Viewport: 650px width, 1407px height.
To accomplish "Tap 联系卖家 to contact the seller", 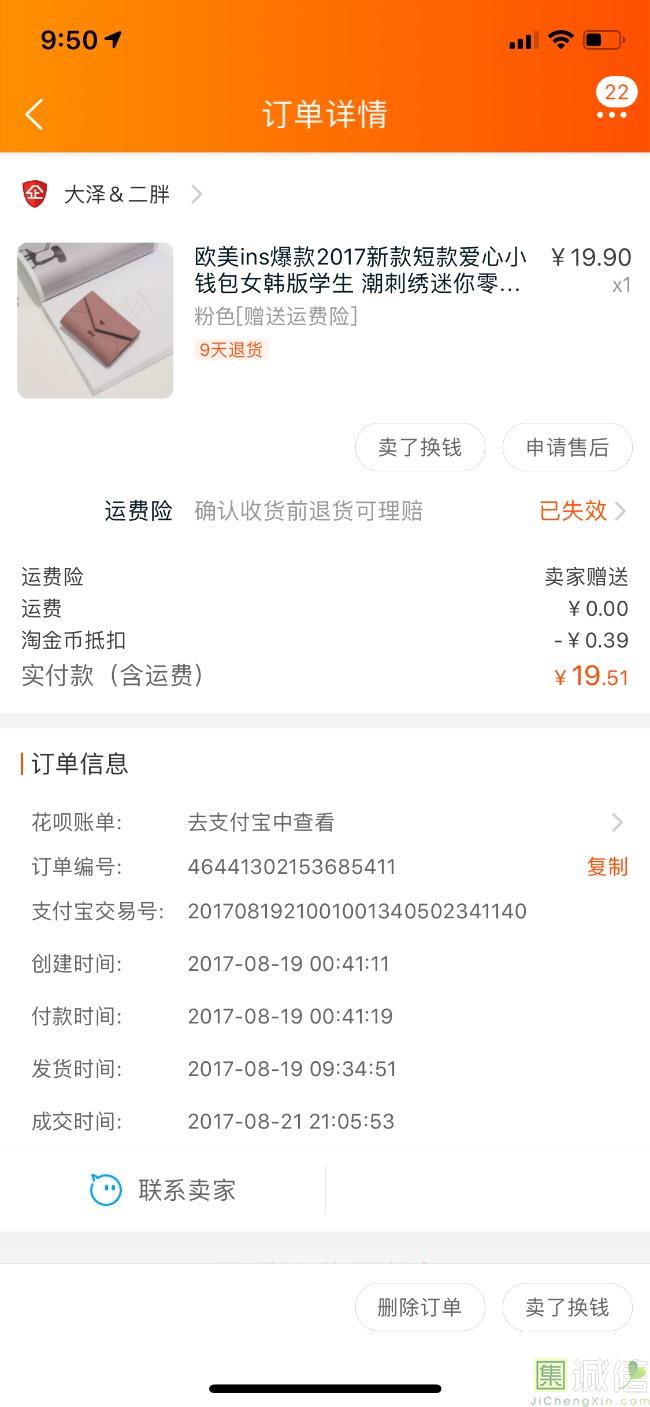I will (163, 1190).
